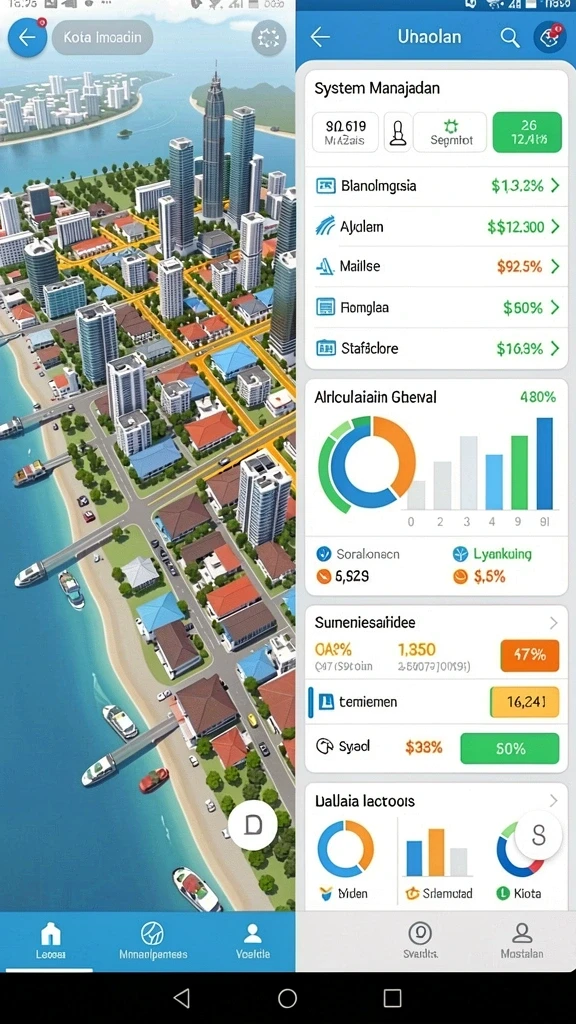The width and height of the screenshot is (576, 1024).
Task: Tap the search magnifier in Uhaolan bar
Action: pyautogui.click(x=510, y=37)
